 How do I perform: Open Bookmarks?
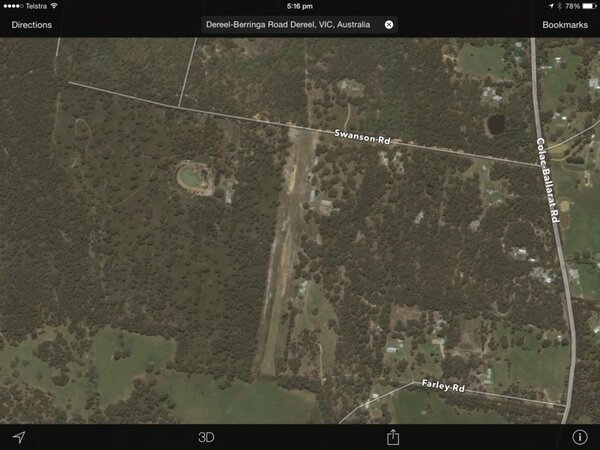pyautogui.click(x=565, y=24)
